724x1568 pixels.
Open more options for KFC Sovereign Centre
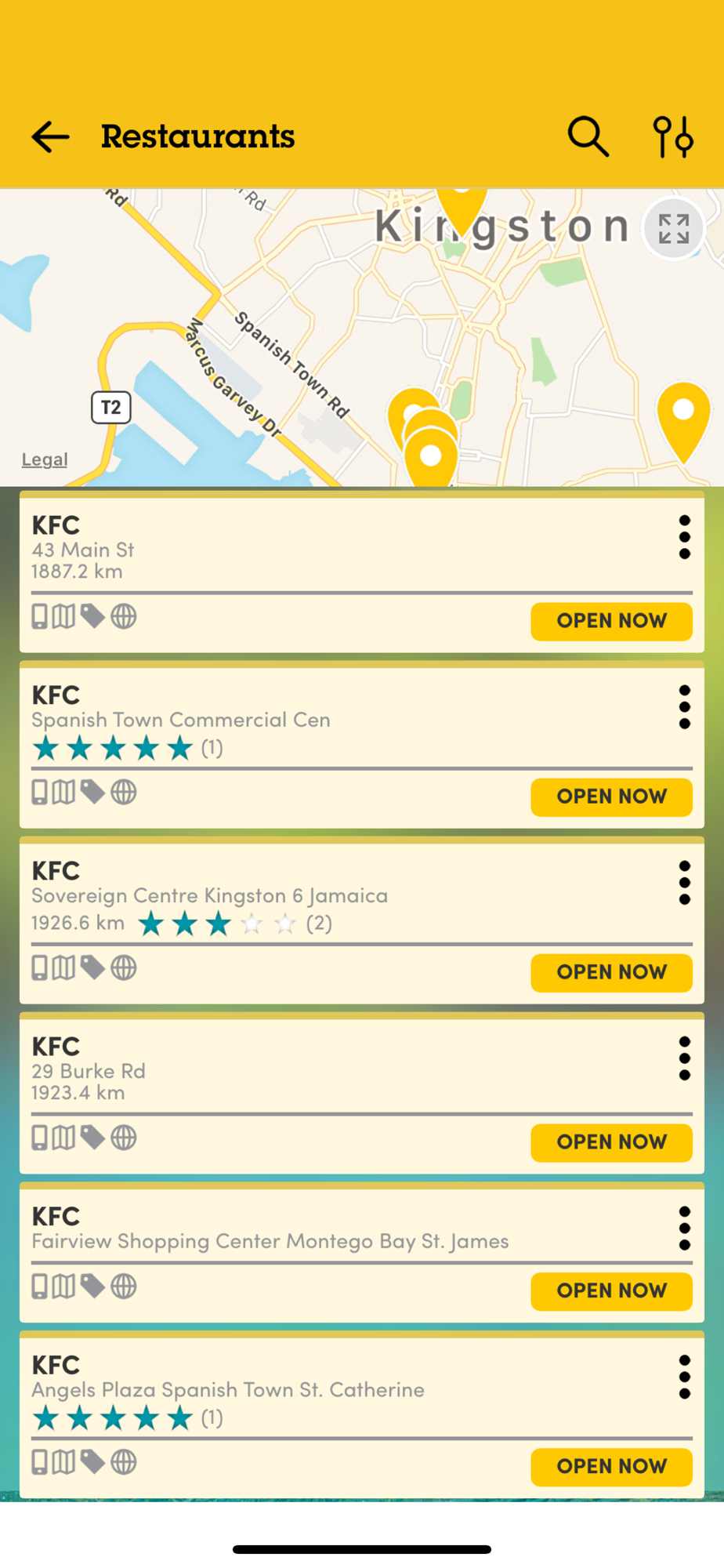pyautogui.click(x=684, y=883)
